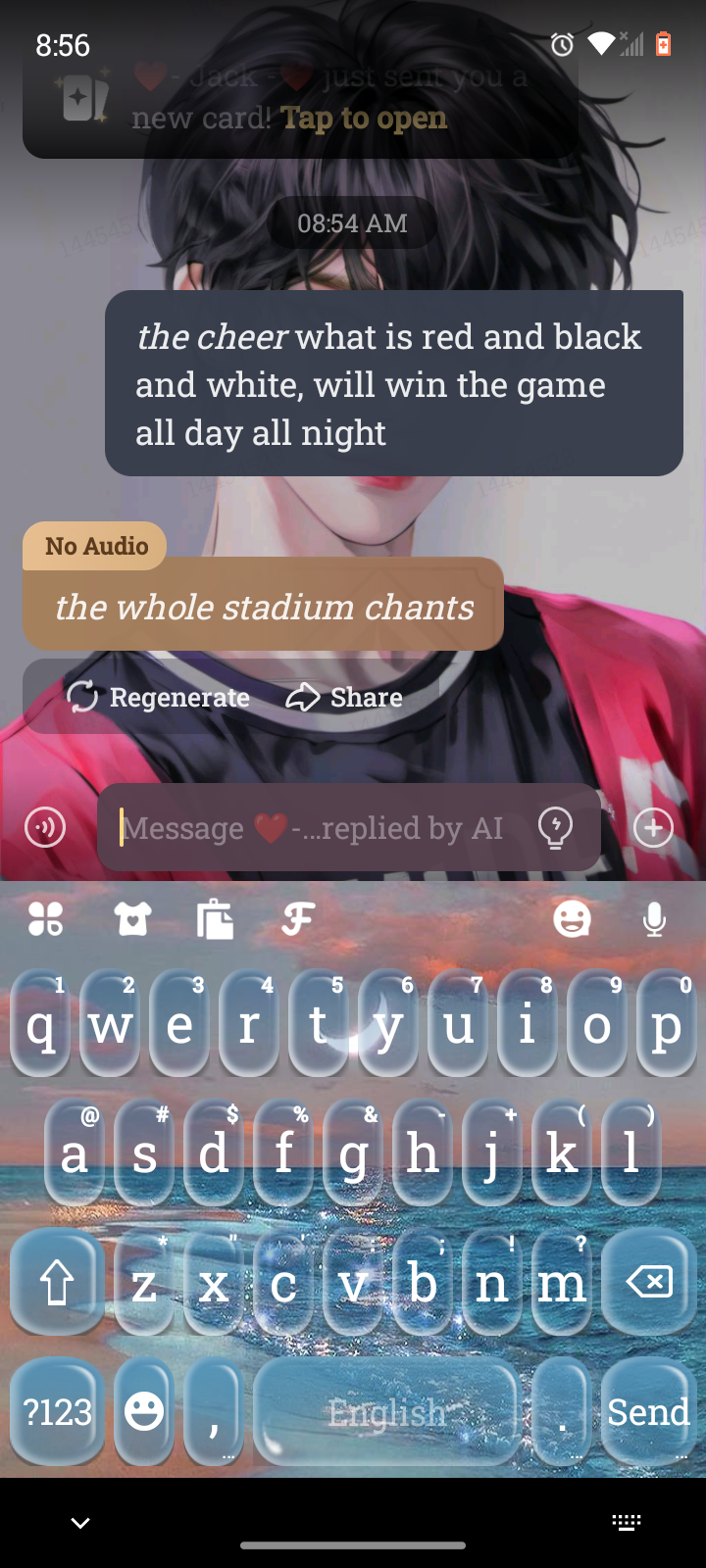
Task: Open keyboard clipboard tool
Action: click(215, 919)
